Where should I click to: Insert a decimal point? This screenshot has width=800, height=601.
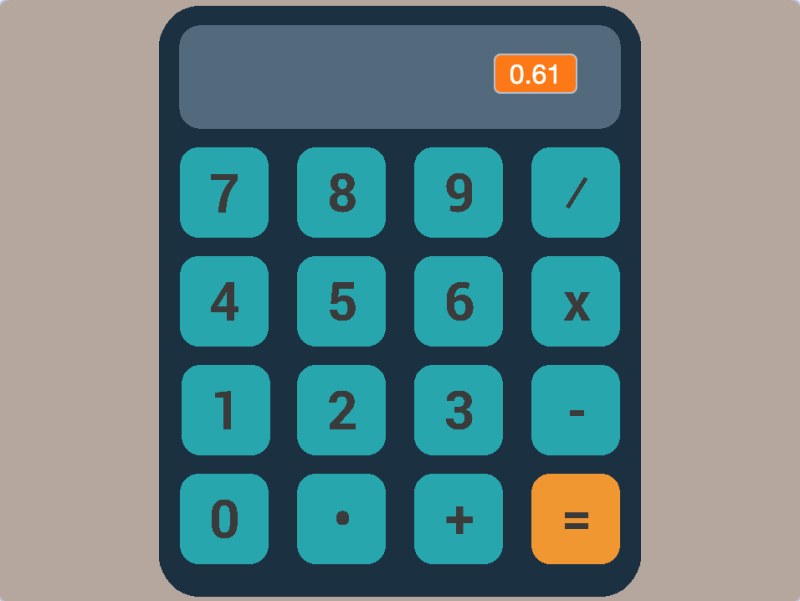341,519
